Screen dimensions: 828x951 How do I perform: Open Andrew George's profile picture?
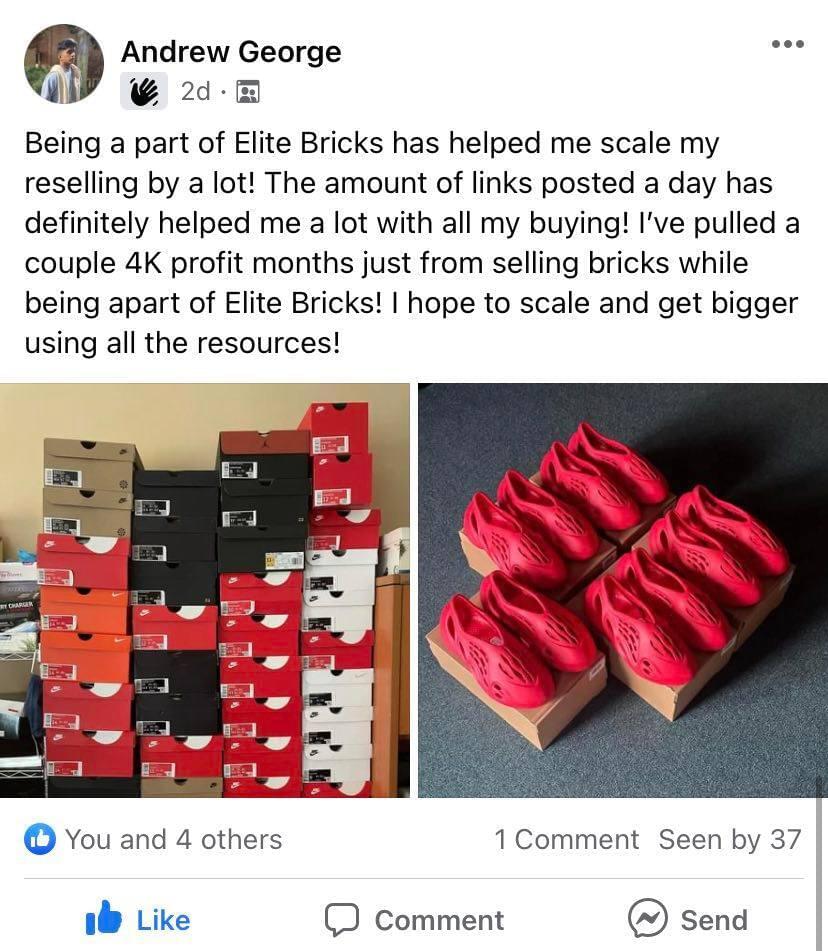[64, 64]
